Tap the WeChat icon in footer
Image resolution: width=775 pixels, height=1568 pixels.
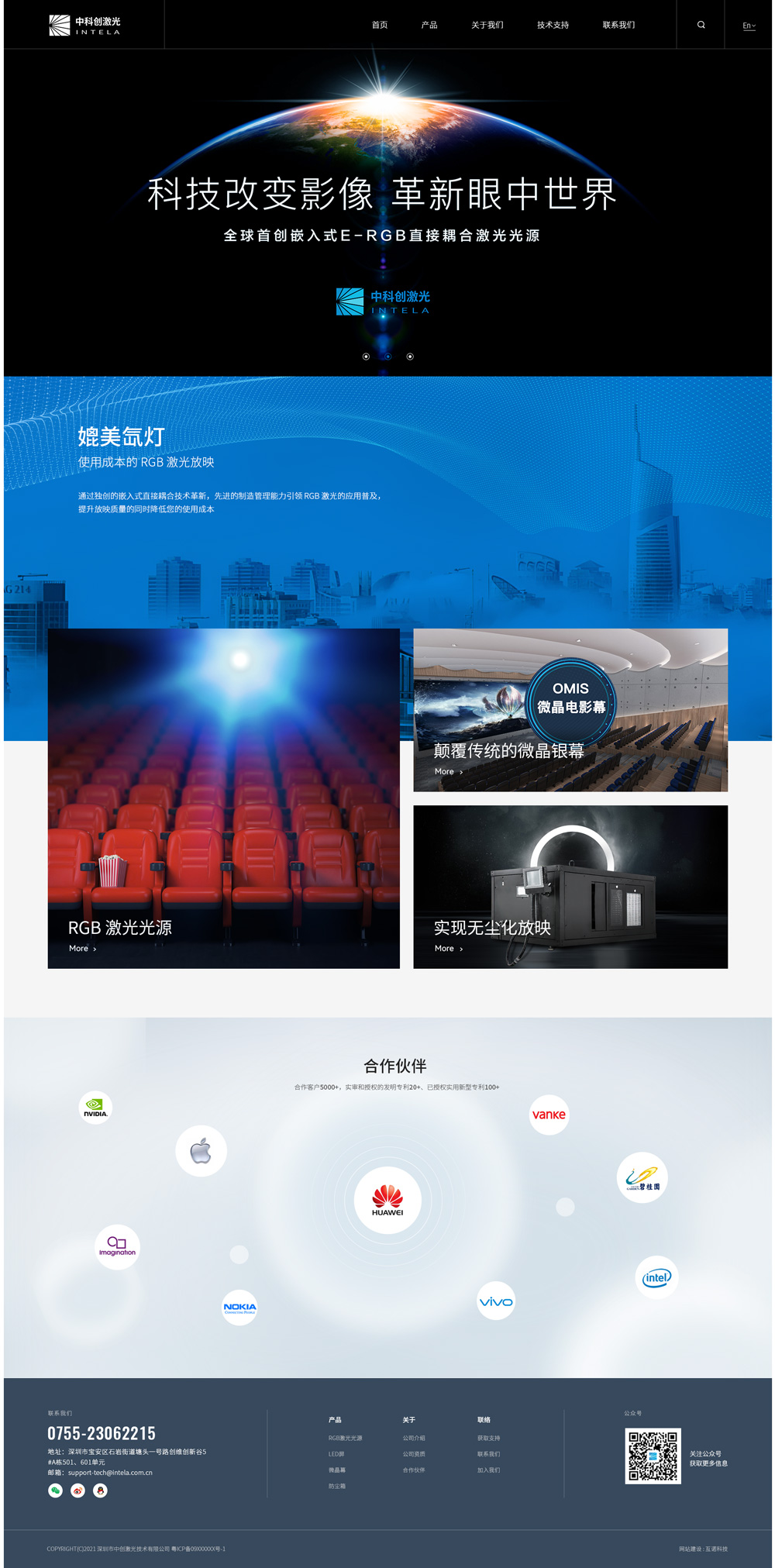55,1490
